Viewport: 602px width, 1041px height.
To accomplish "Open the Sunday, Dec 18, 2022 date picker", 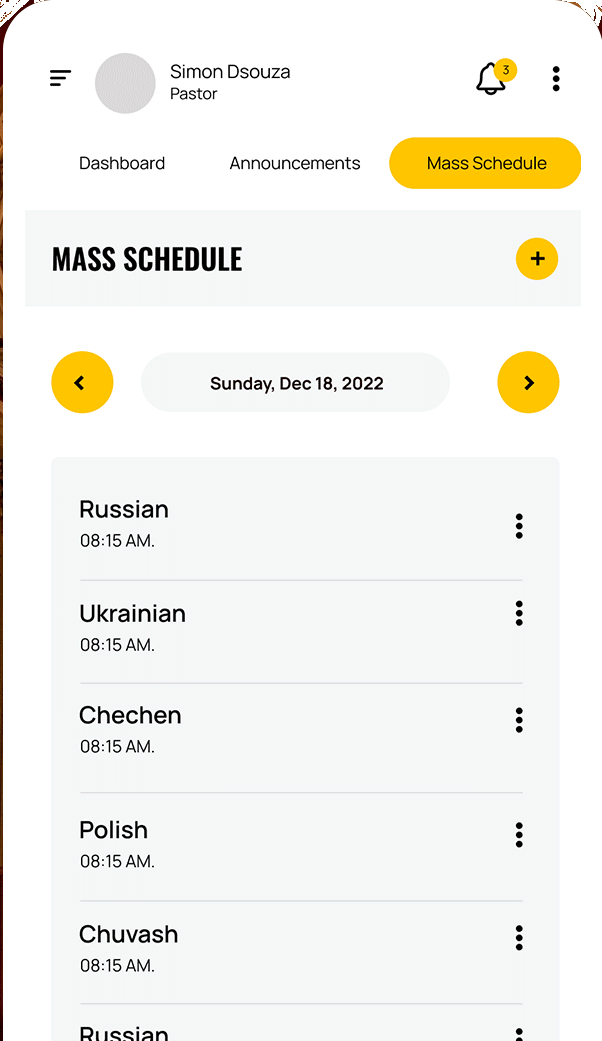I will pos(295,382).
